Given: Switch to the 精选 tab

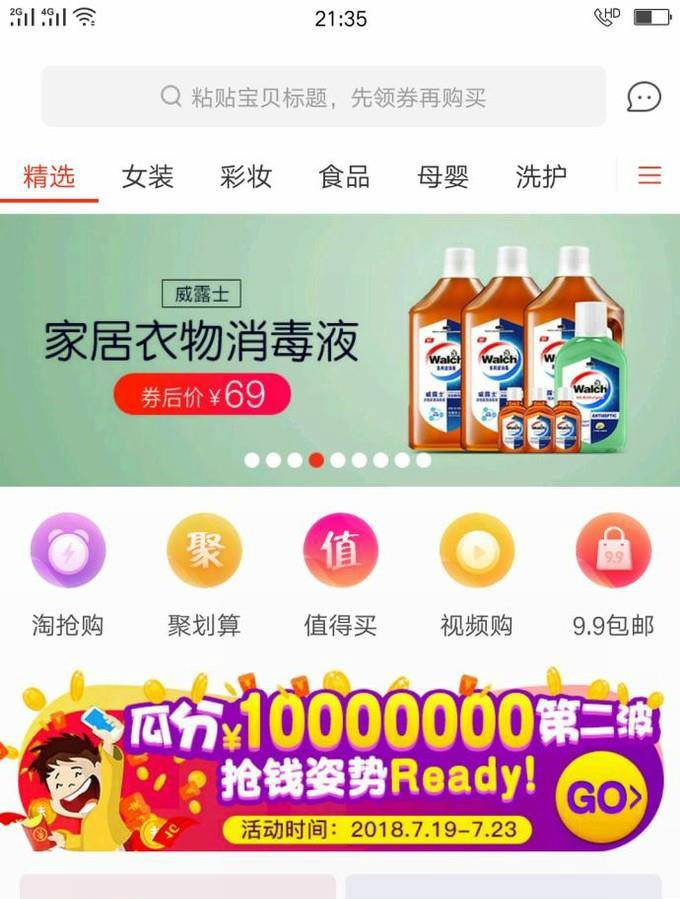Looking at the screenshot, I should coord(49,177).
